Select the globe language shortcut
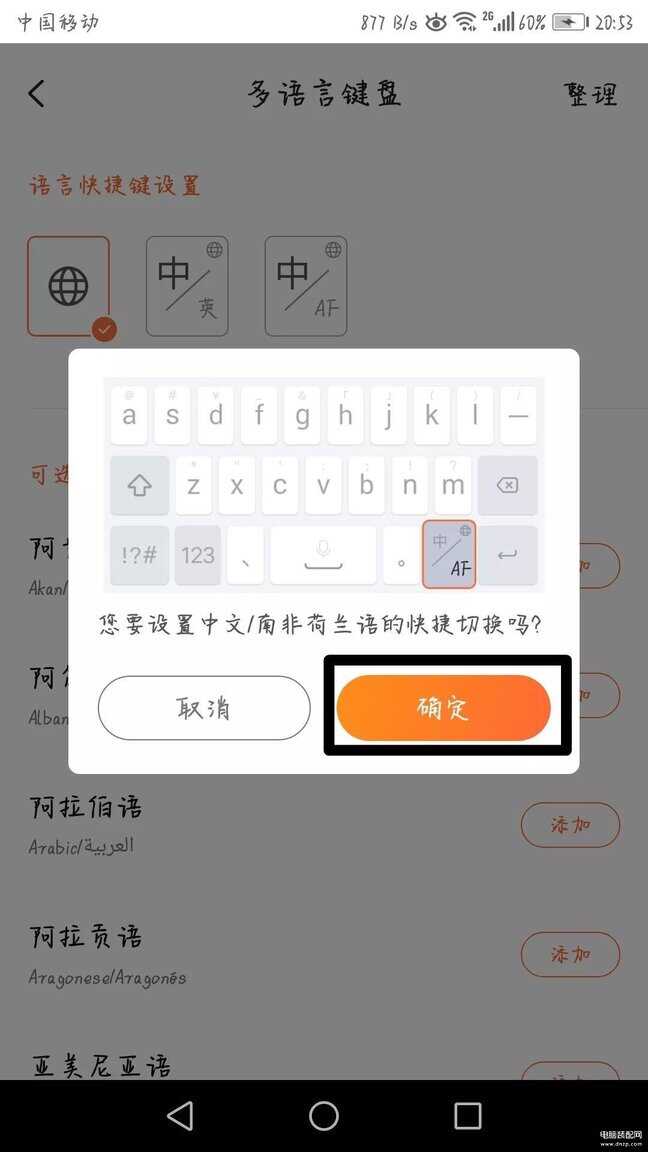This screenshot has height=1152, width=648. (68, 286)
